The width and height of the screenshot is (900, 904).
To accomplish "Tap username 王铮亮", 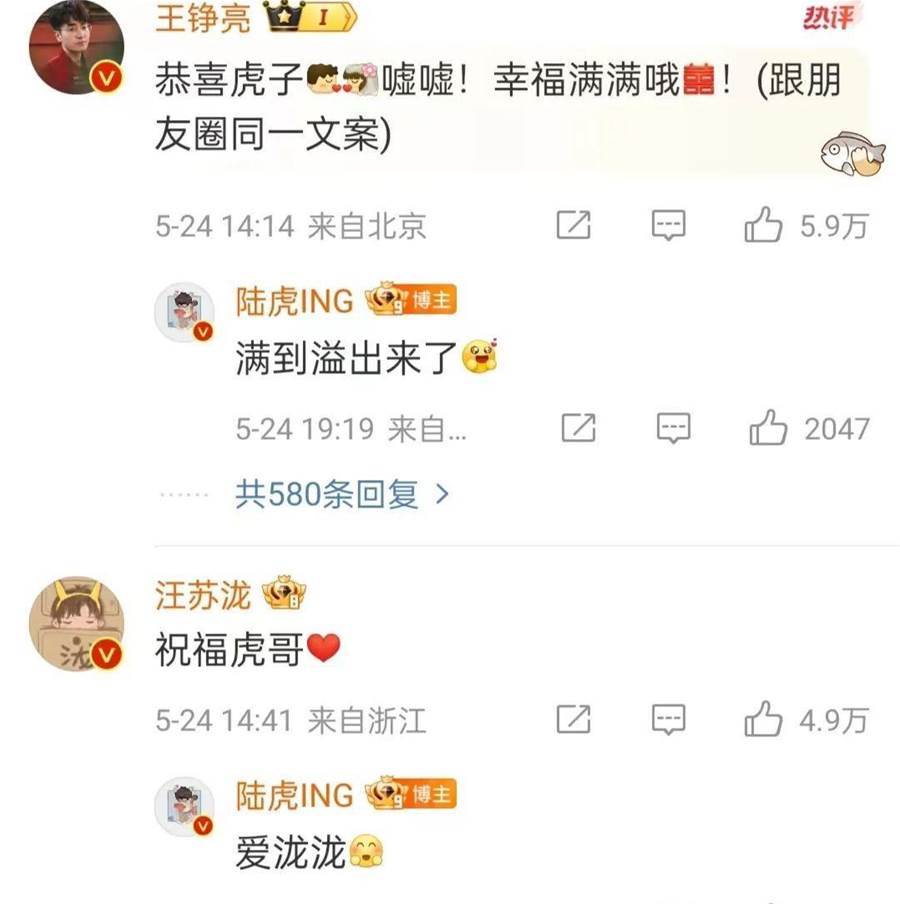I will point(203,19).
